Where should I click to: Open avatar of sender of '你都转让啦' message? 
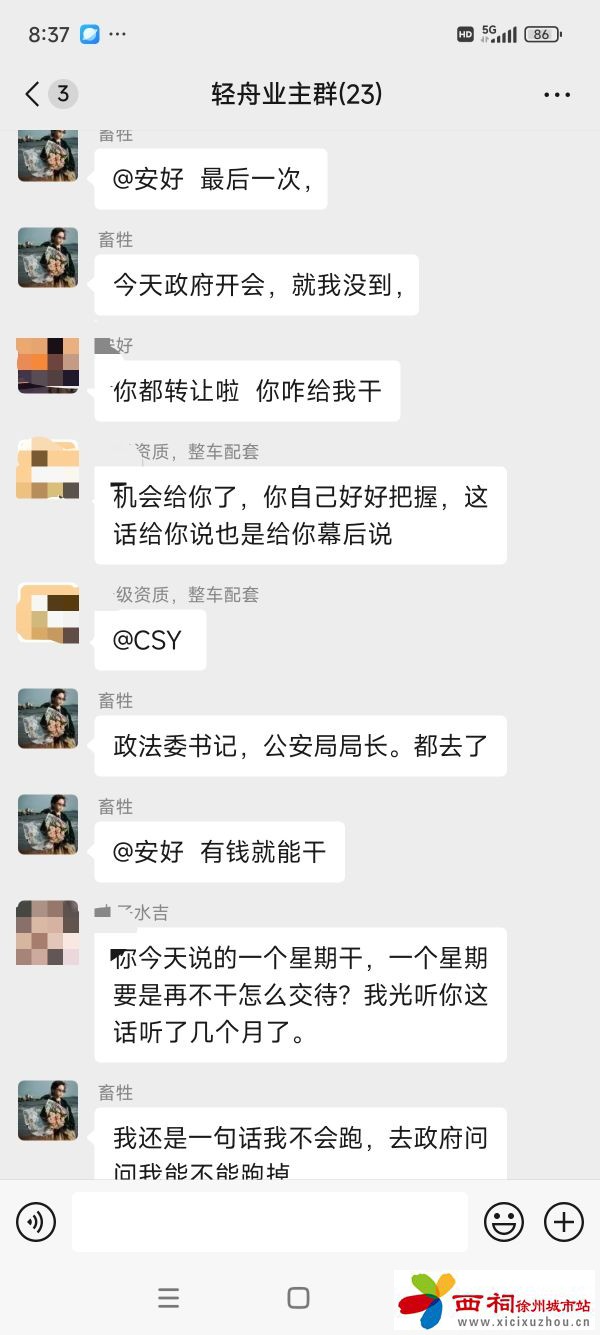[x=48, y=364]
